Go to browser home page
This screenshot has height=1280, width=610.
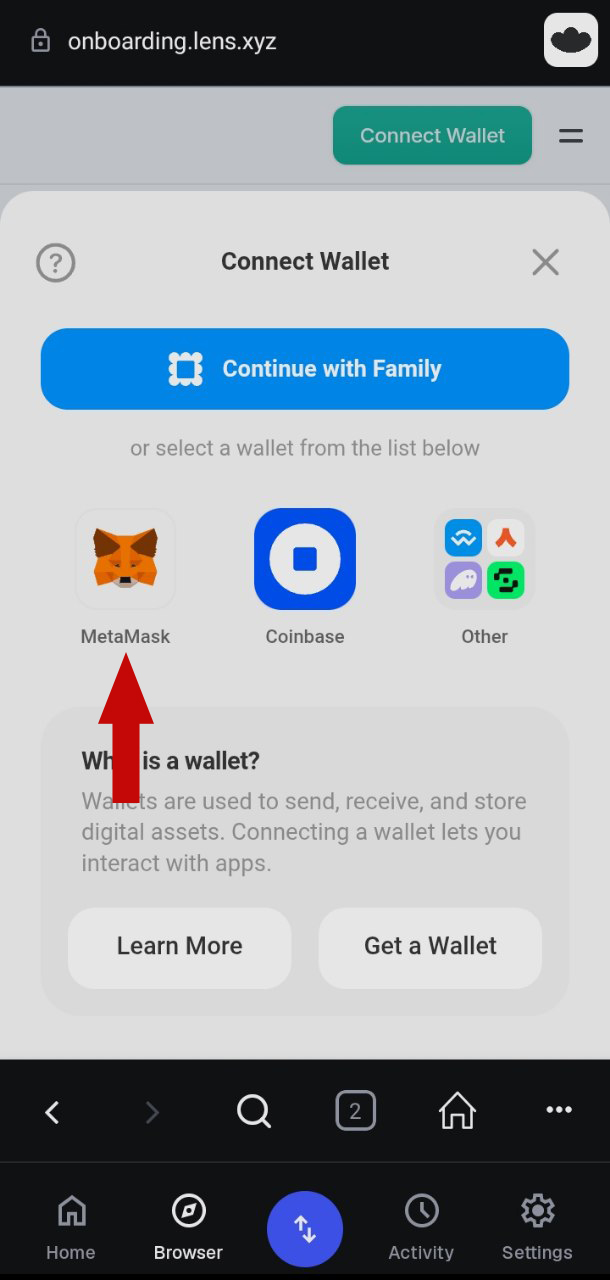tap(457, 1111)
